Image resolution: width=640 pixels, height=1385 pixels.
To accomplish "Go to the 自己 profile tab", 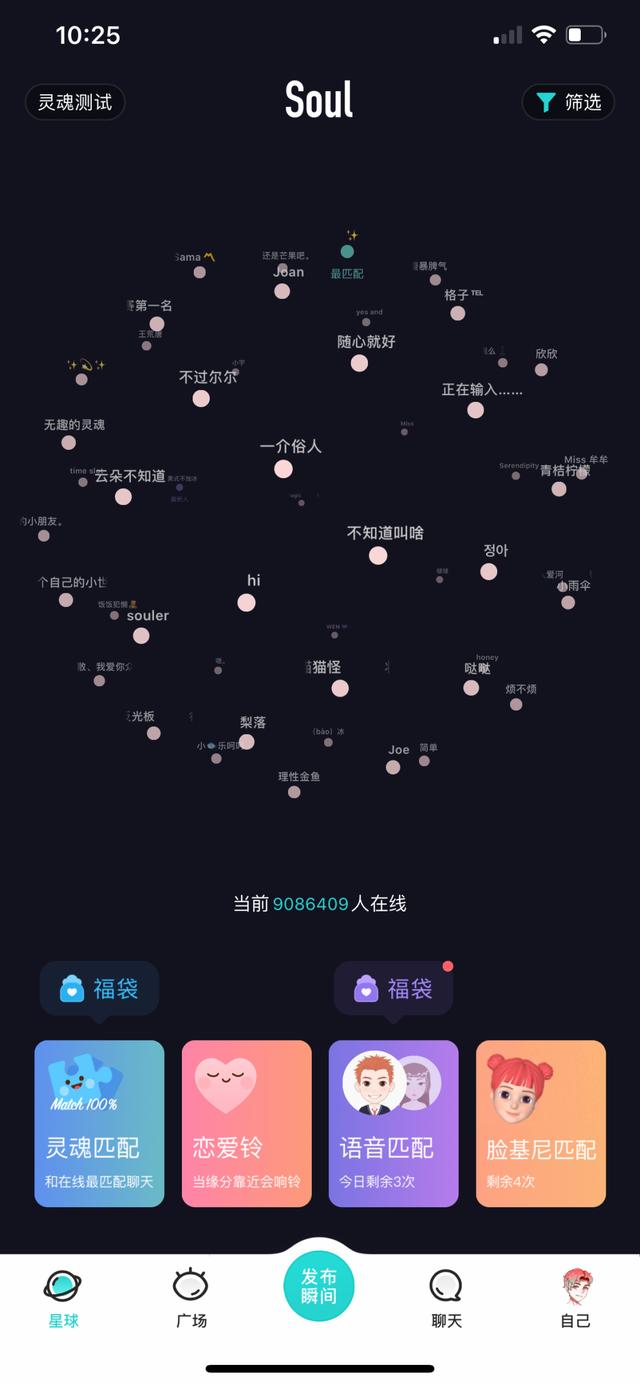I will point(575,1297).
